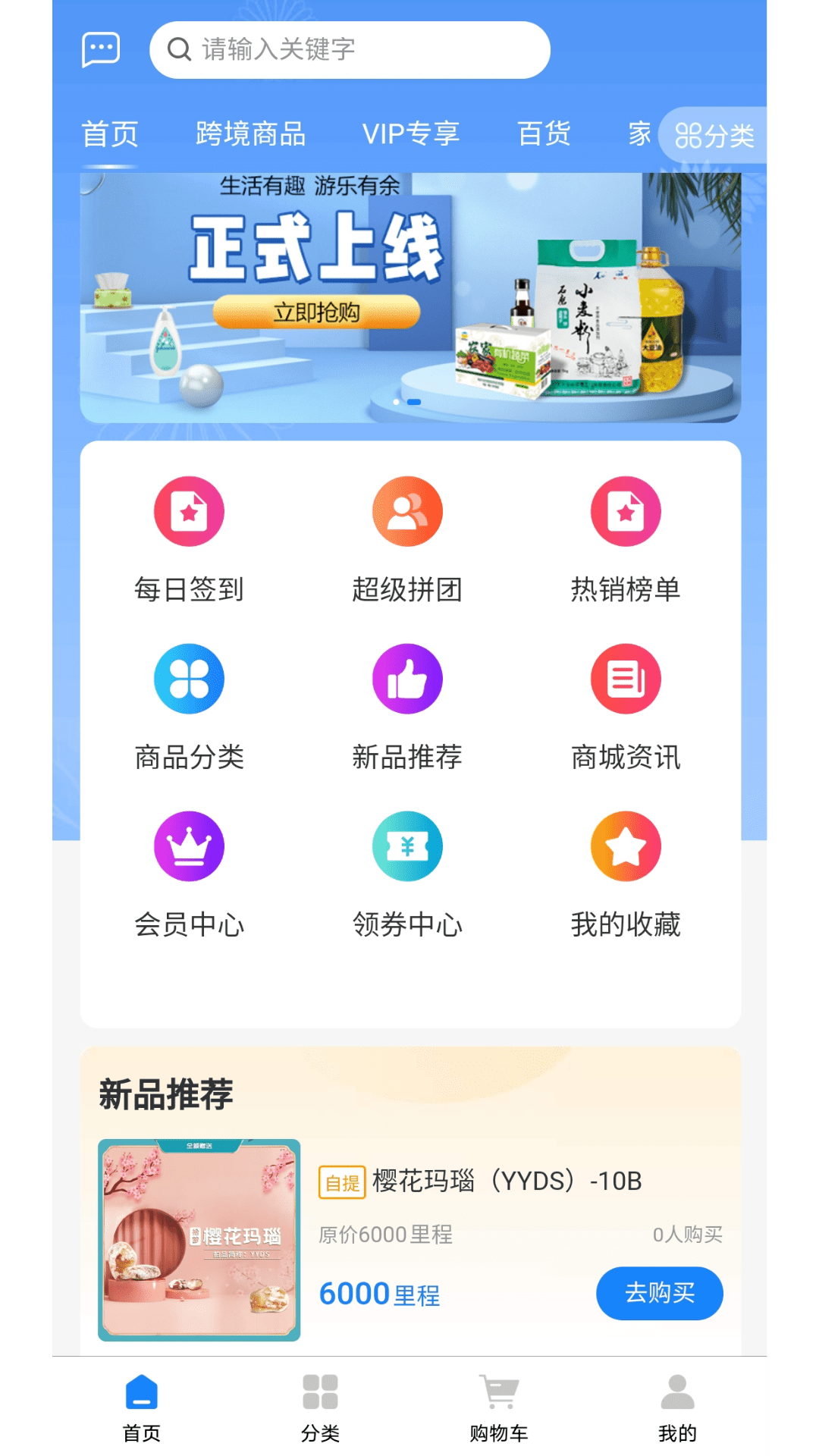Open the 商城资讯 mall news icon

click(x=626, y=679)
